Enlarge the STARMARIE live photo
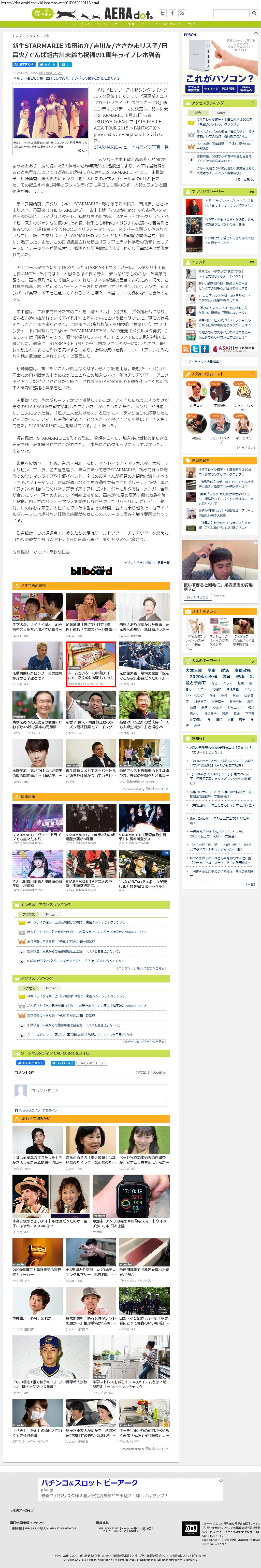 pyautogui.click(x=83, y=150)
